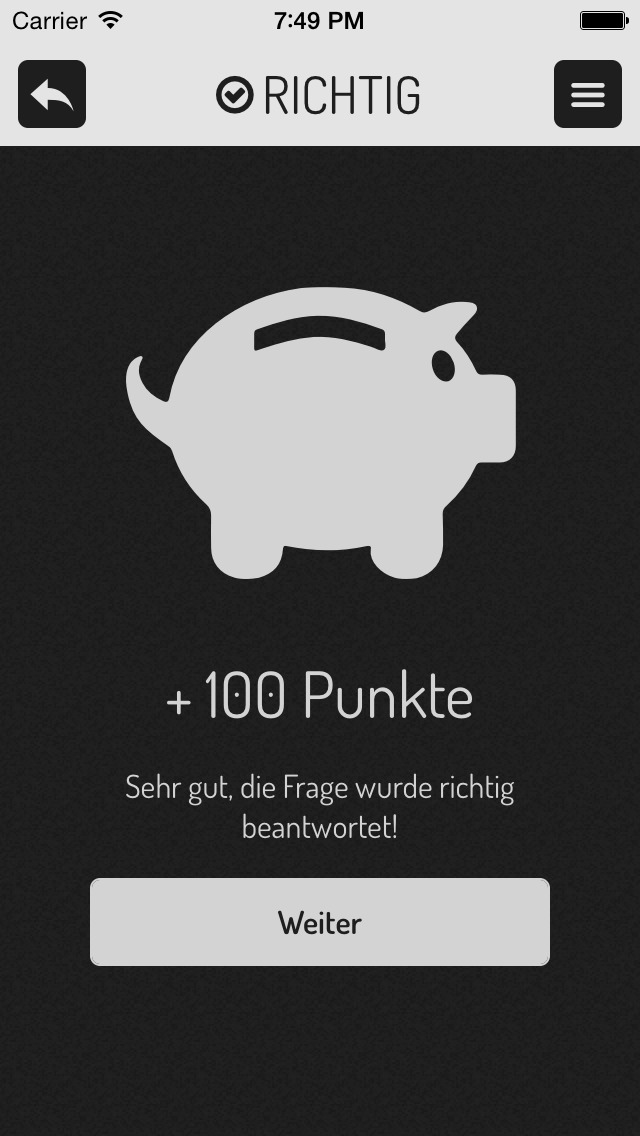Open the hamburger menu
The width and height of the screenshot is (640, 1136).
pos(588,94)
